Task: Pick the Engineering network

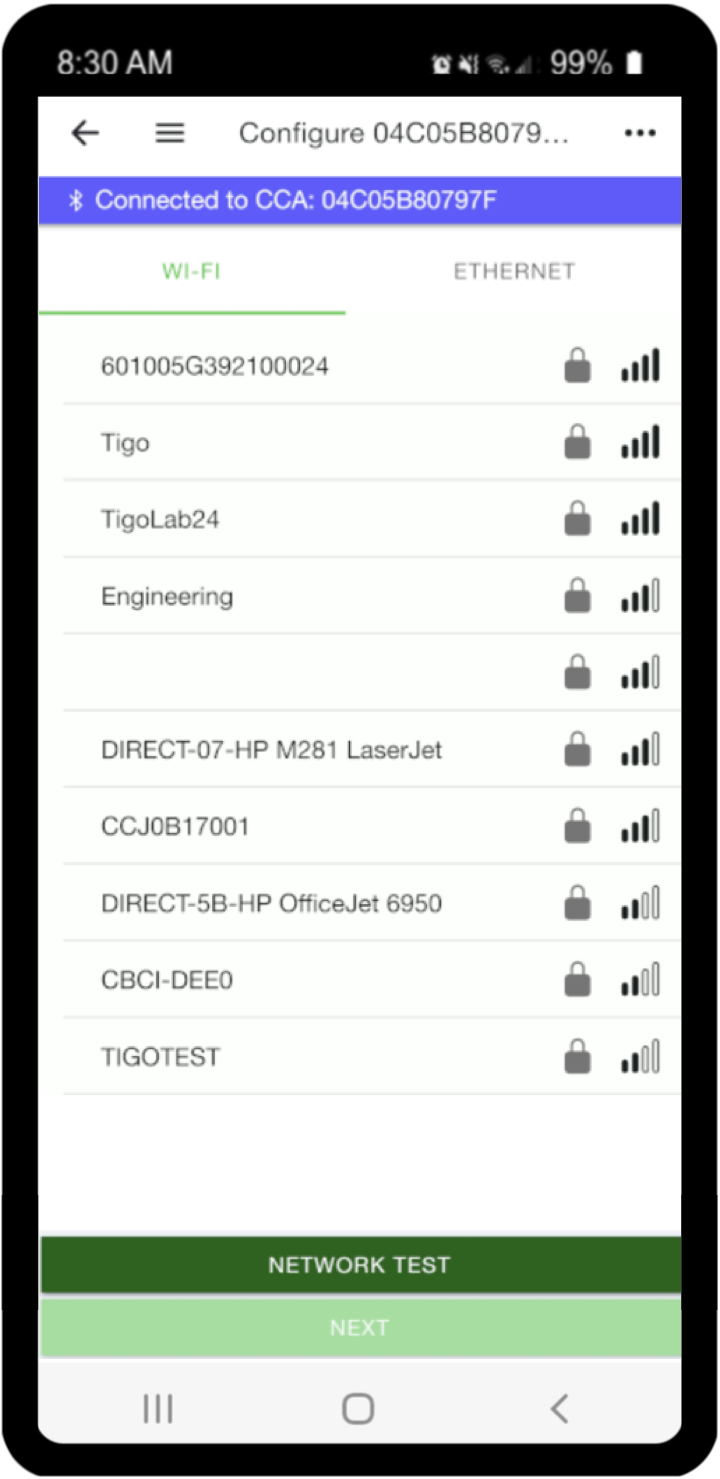Action: (x=372, y=597)
